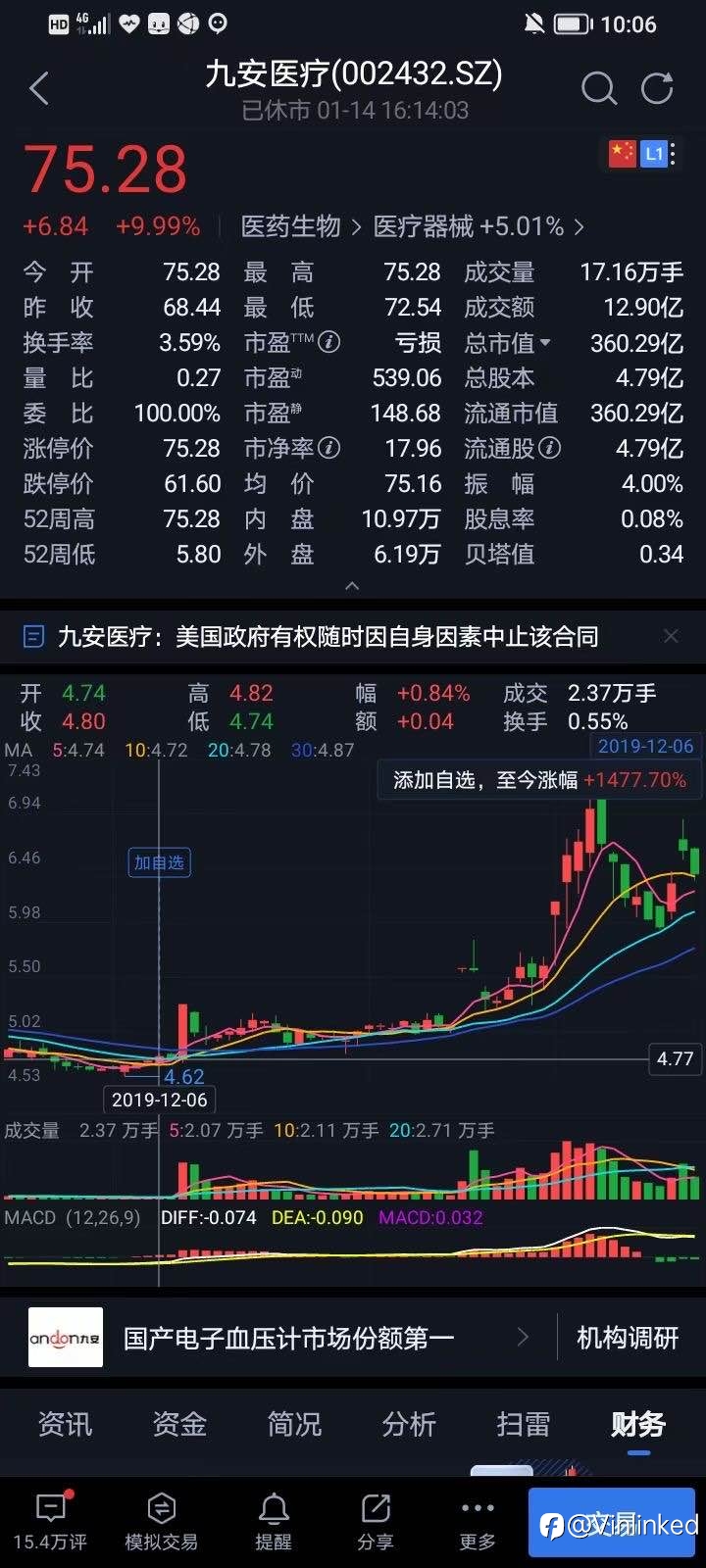Switch to the 资金 tab
This screenshot has height=1568, width=706.
[179, 1424]
